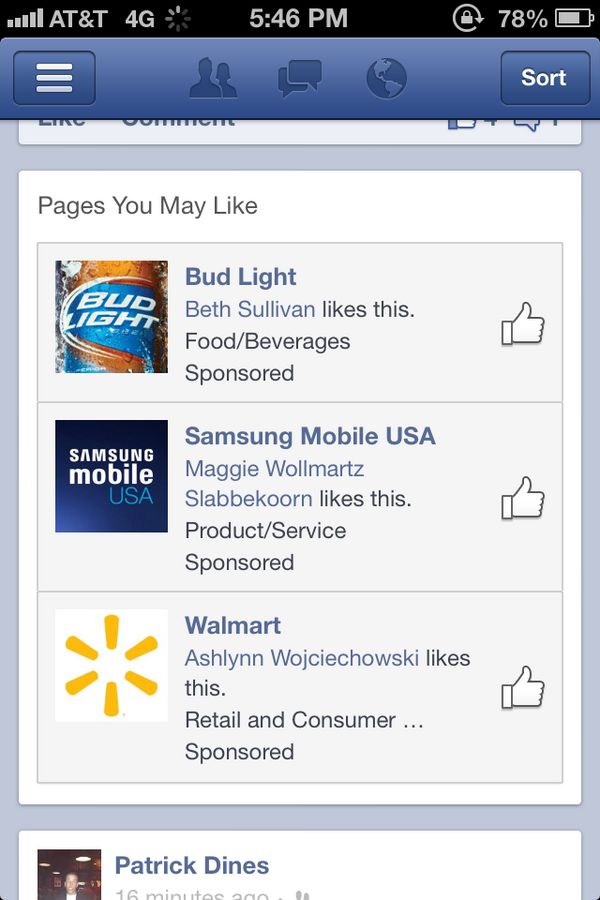Open the Samsung Mobile USA page title

point(310,436)
